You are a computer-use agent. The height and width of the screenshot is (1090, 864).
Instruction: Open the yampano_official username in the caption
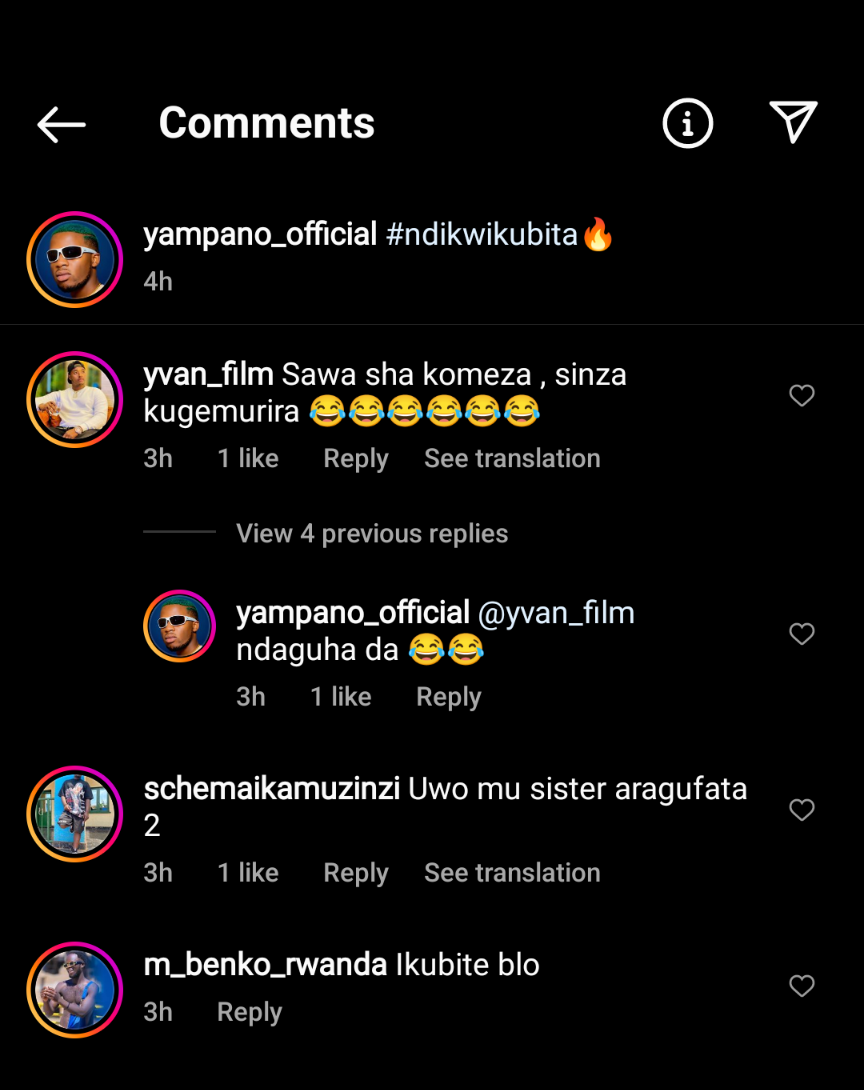click(260, 235)
